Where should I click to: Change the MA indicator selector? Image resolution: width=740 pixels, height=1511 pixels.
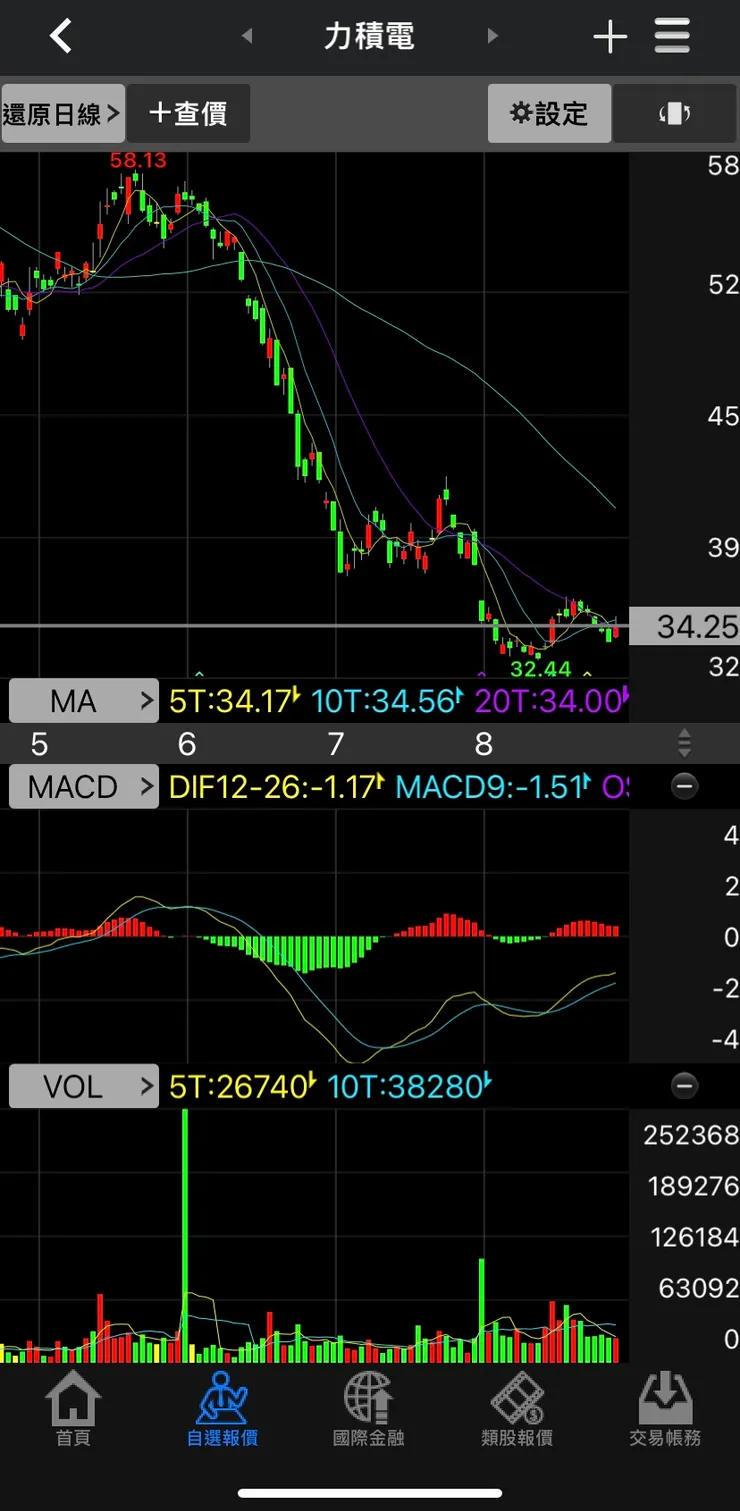pyautogui.click(x=84, y=701)
